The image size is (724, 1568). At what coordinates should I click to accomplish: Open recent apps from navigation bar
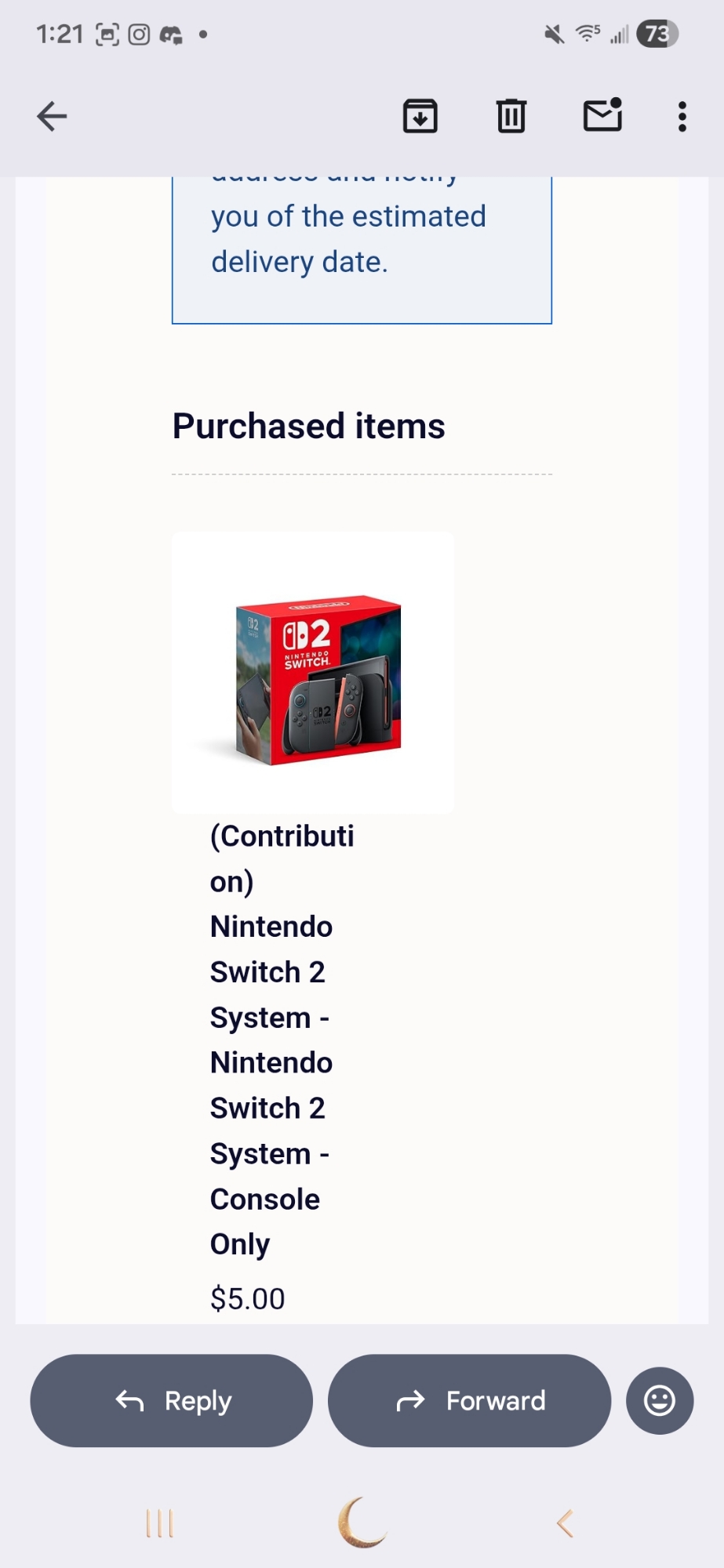point(159,1523)
